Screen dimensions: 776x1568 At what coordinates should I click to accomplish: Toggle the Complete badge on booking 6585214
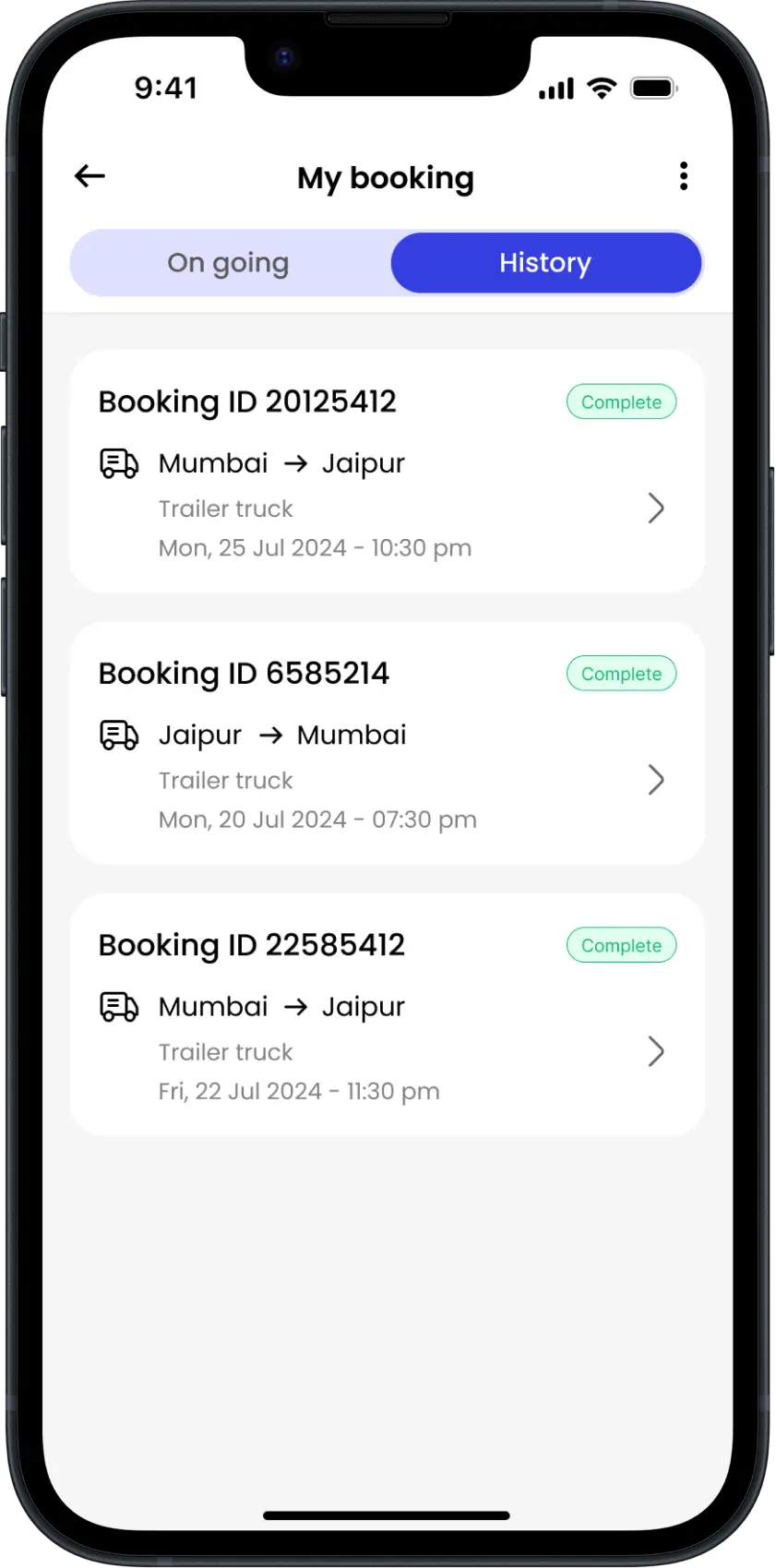(x=621, y=673)
